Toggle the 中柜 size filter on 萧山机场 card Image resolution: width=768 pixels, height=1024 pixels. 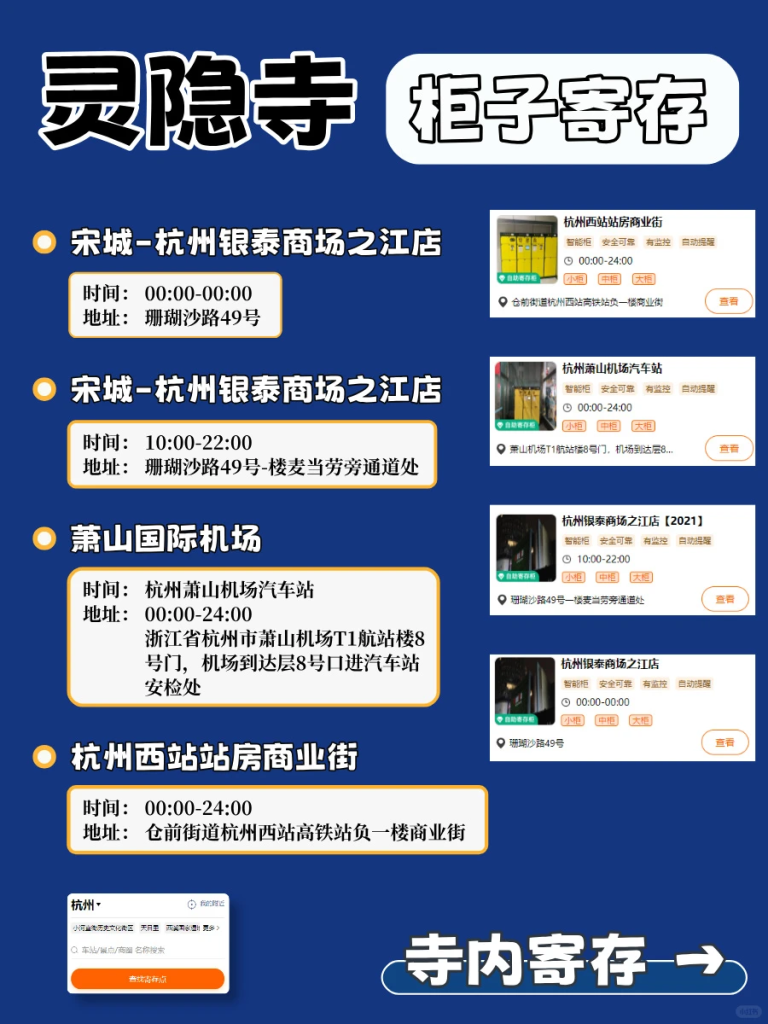[x=608, y=426]
